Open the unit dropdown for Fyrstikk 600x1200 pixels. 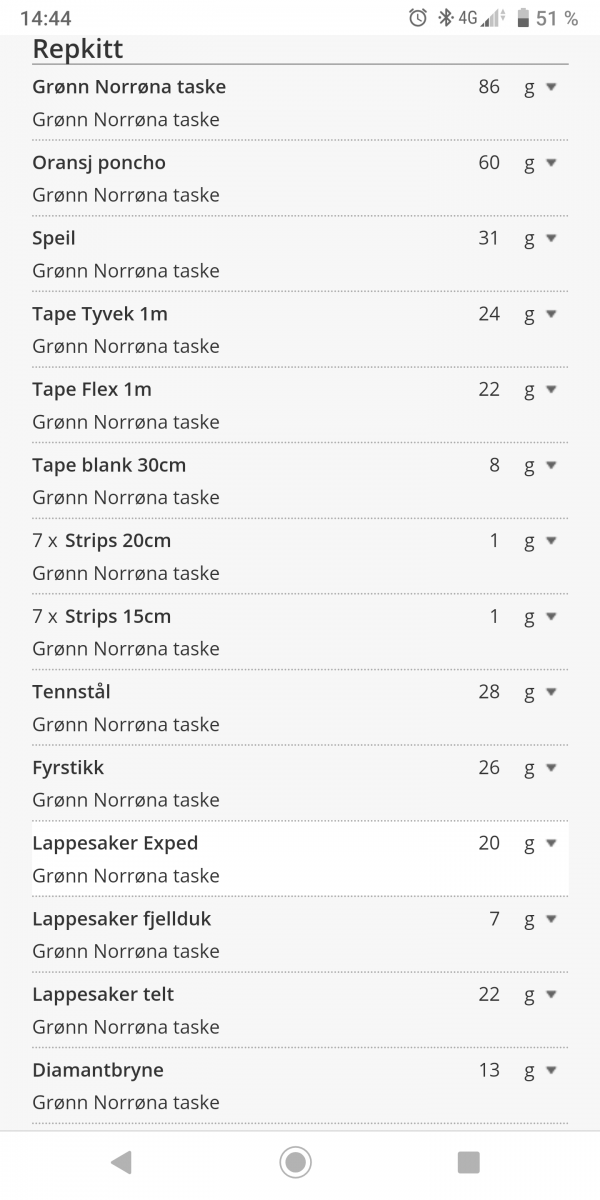(x=541, y=768)
